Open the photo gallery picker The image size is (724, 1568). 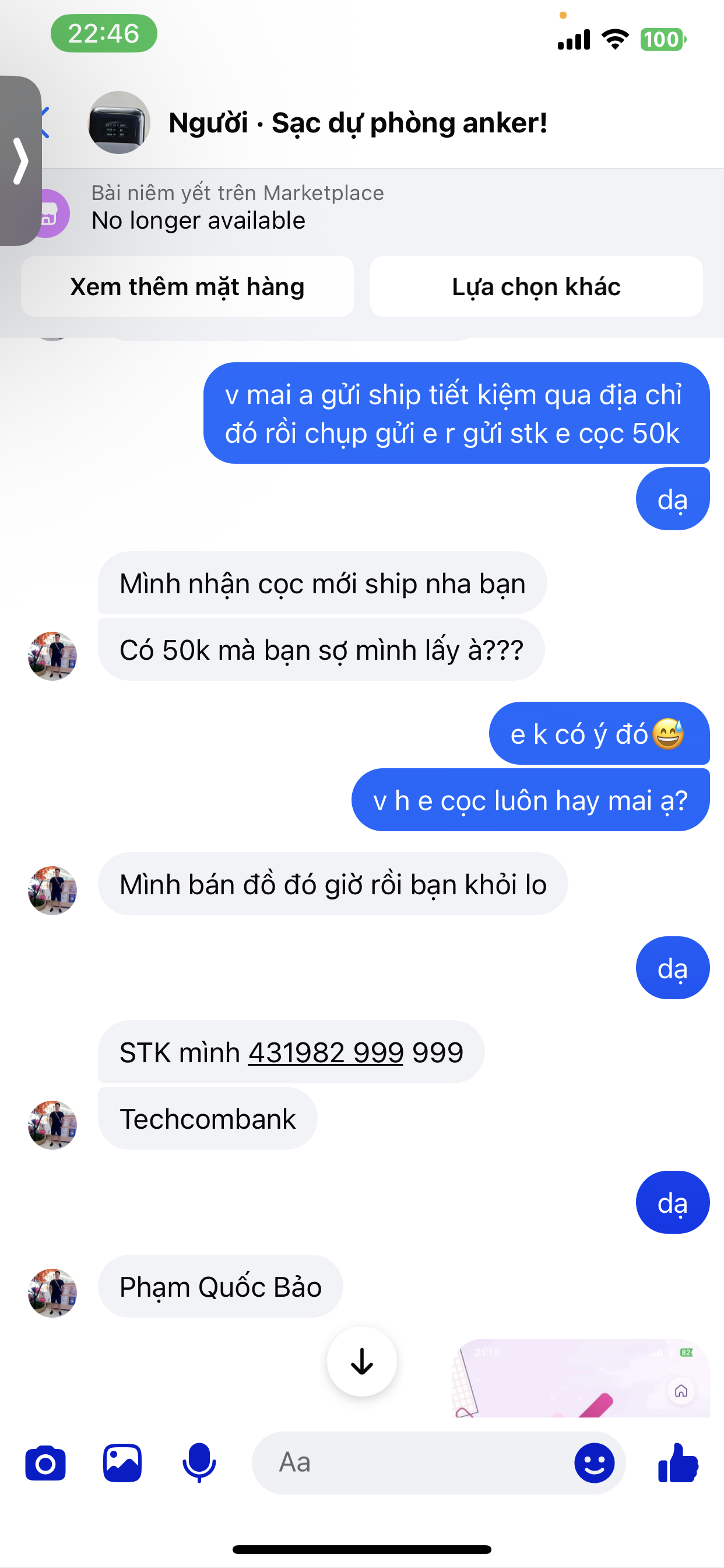pos(122,1462)
